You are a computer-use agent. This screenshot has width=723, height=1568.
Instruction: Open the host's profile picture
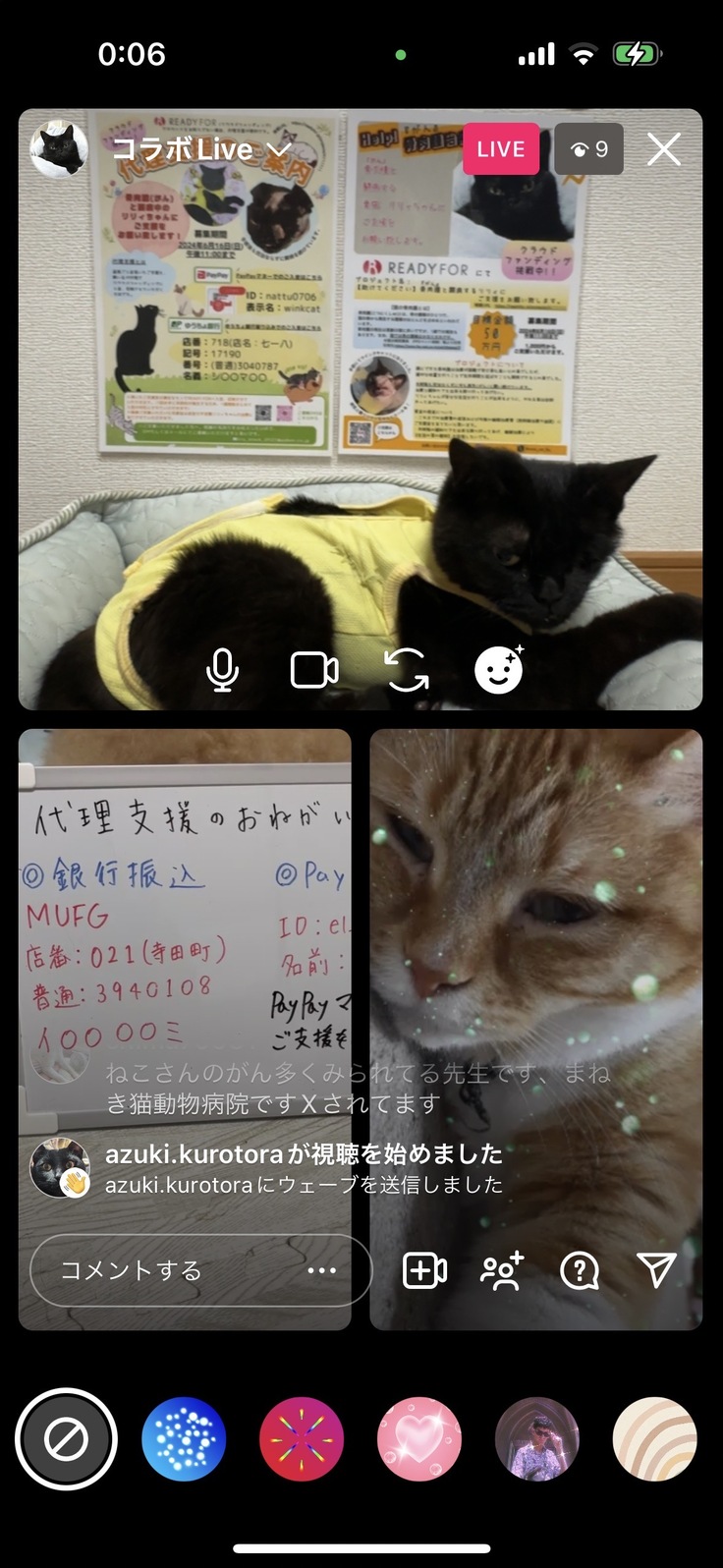[x=59, y=149]
